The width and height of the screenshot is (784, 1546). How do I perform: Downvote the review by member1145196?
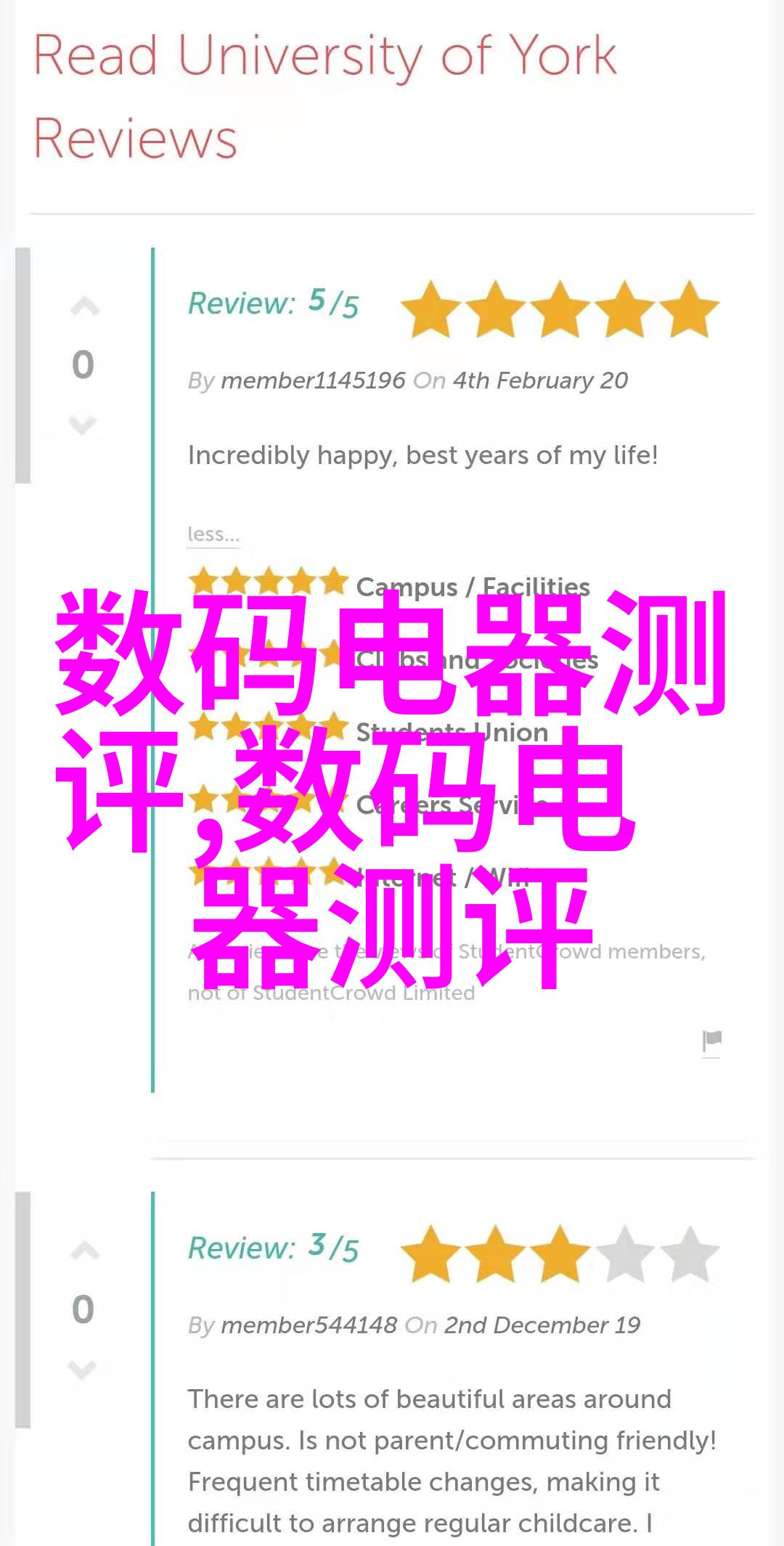click(x=83, y=424)
